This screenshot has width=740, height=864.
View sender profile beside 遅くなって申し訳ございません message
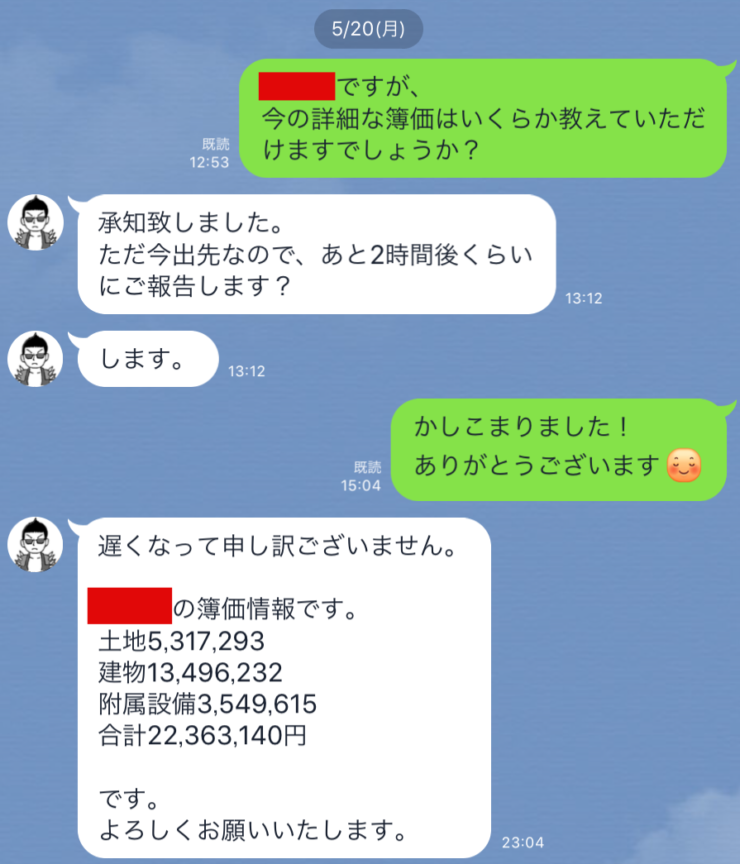36,548
